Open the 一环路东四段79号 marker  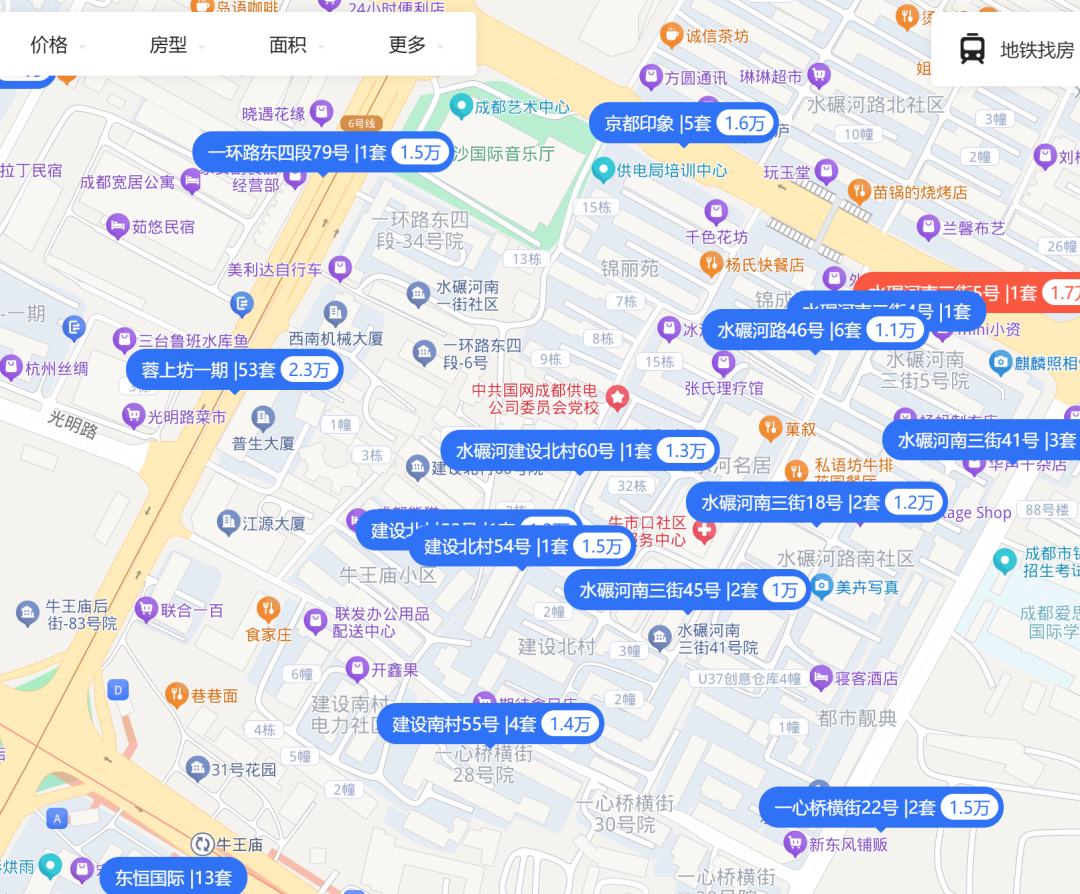322,153
